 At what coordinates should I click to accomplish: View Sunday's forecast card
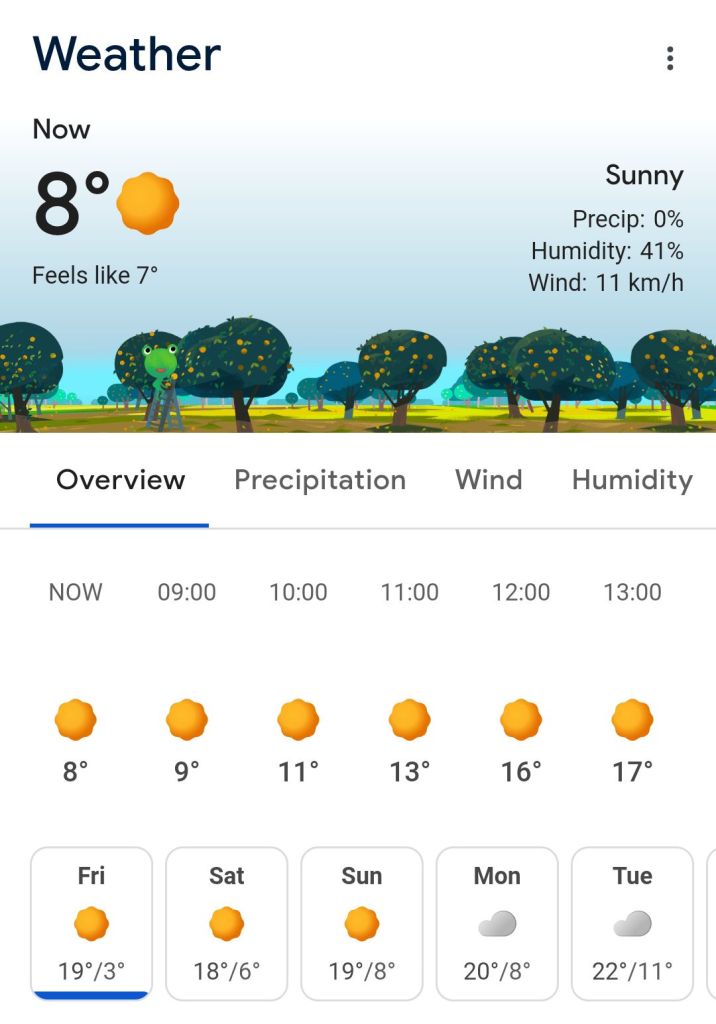pos(361,923)
